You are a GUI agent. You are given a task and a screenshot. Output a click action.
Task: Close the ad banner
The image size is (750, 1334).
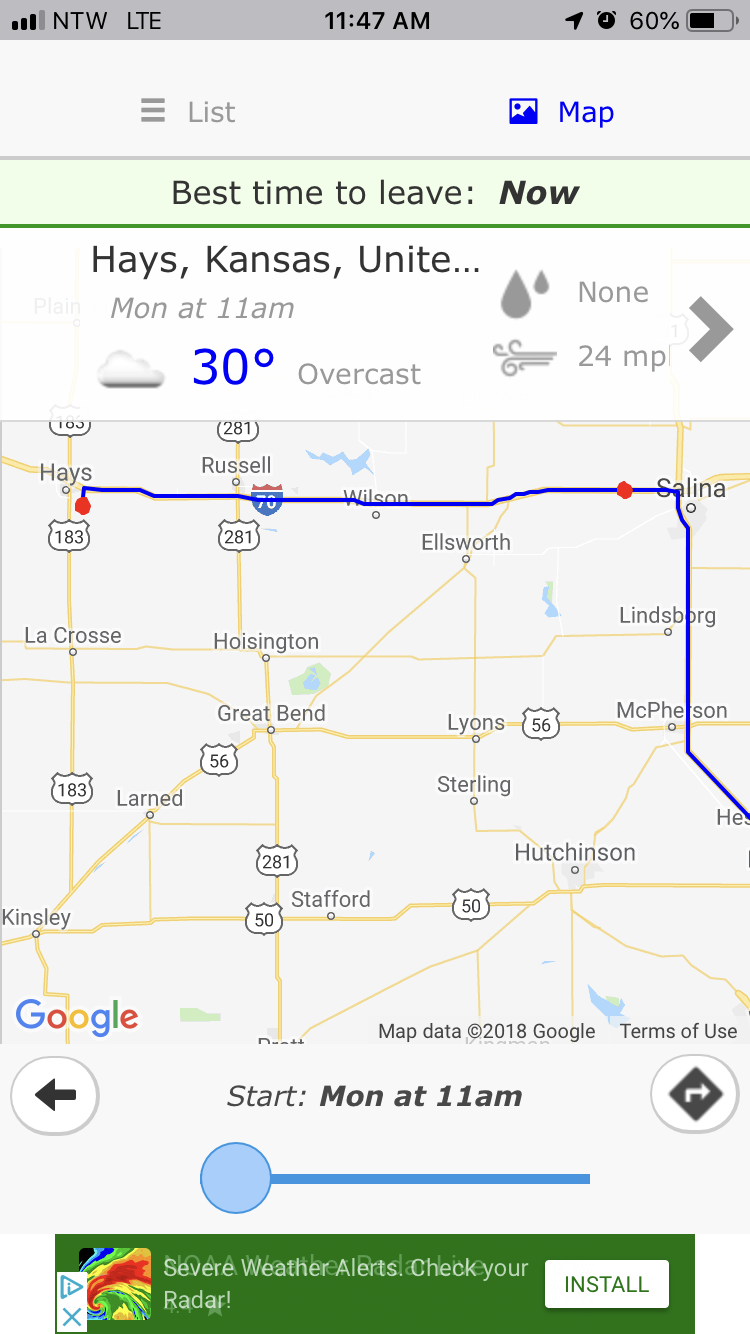coord(71,1318)
